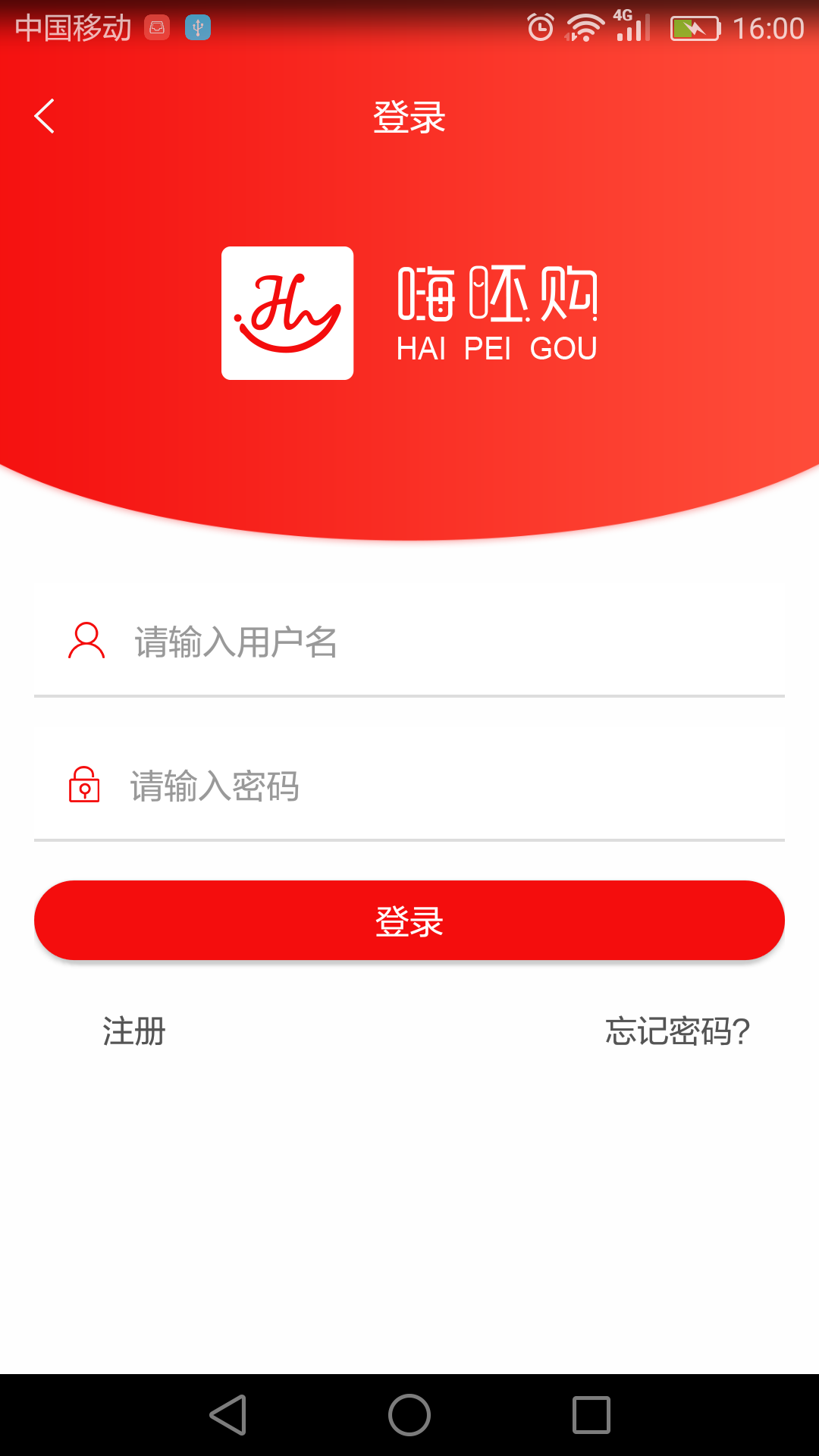The image size is (819, 1456).
Task: Go back using the top-left arrow
Action: tap(44, 116)
